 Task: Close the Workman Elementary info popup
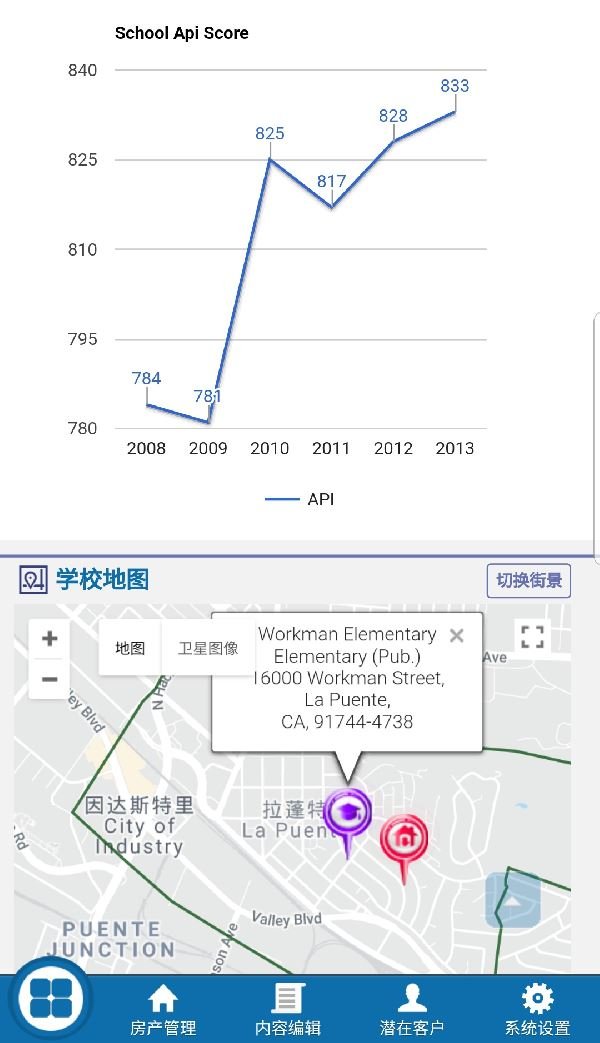pyautogui.click(x=456, y=636)
